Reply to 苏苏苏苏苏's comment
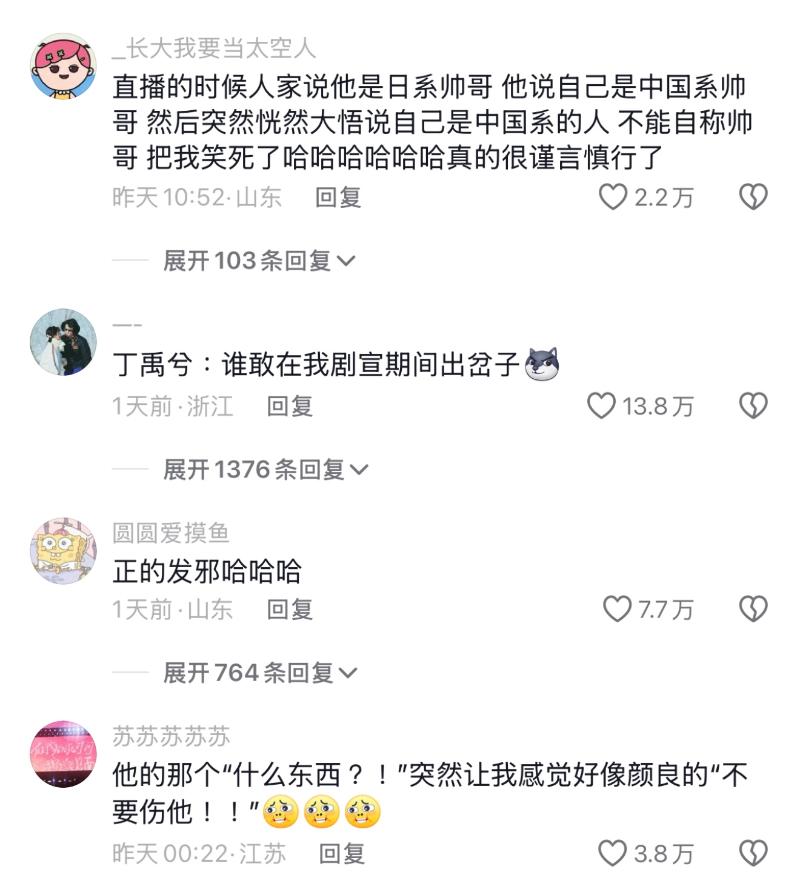Image resolution: width=800 pixels, height=892 pixels. pos(342,853)
